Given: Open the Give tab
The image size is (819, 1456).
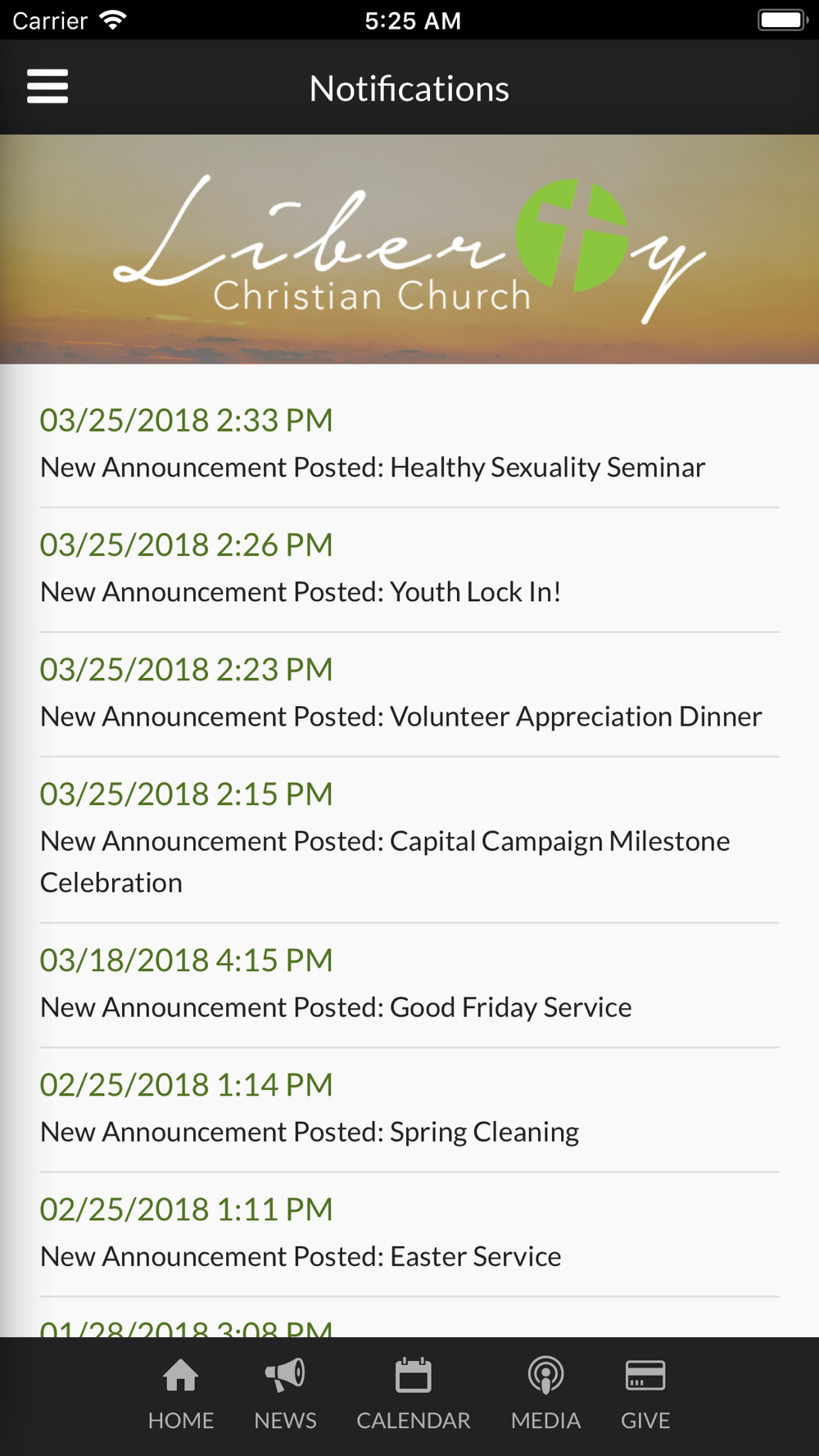Looking at the screenshot, I should (645, 1395).
